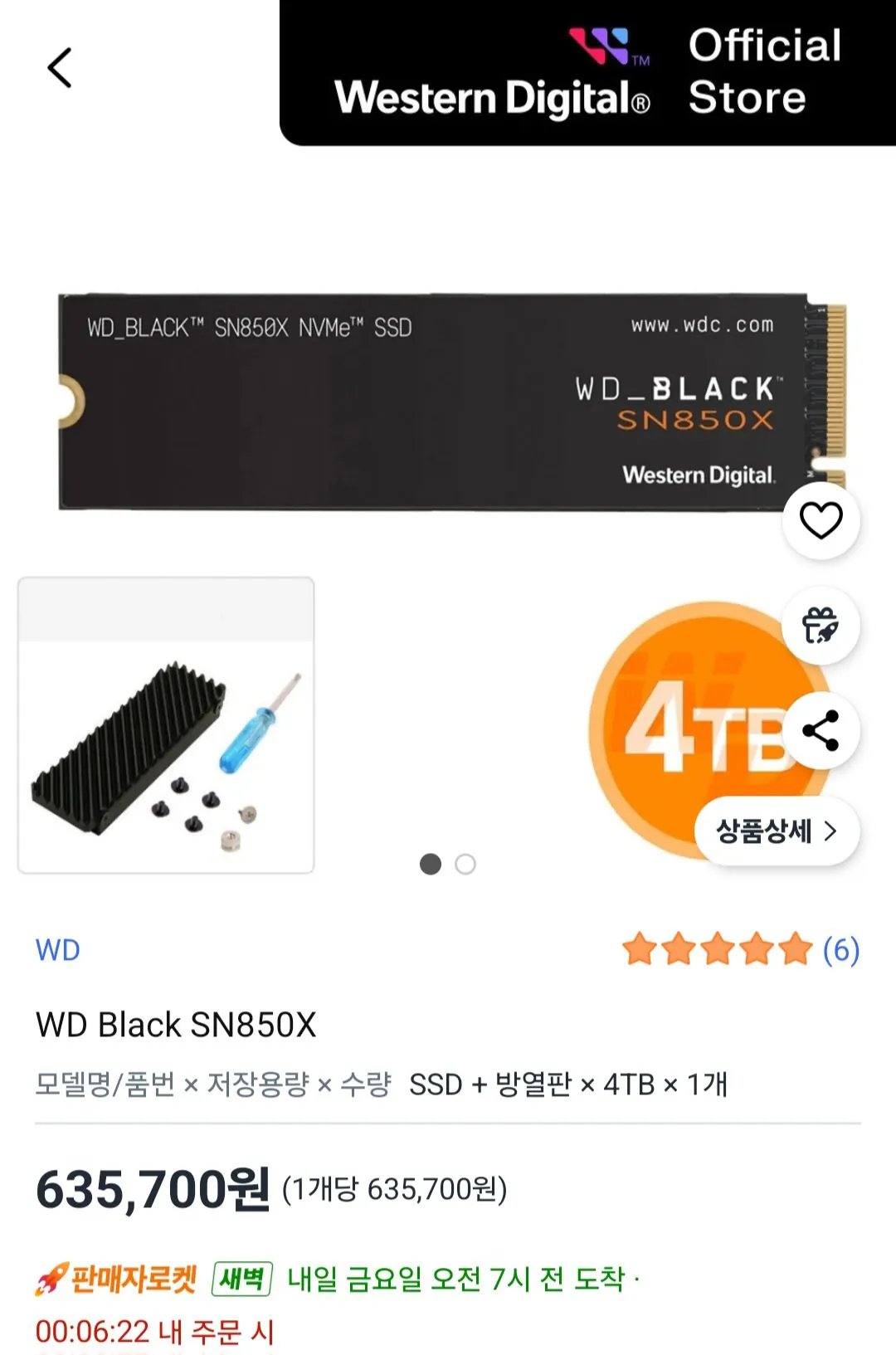Open sharing options via the share icon
Screen dimensions: 896x1355
point(820,731)
